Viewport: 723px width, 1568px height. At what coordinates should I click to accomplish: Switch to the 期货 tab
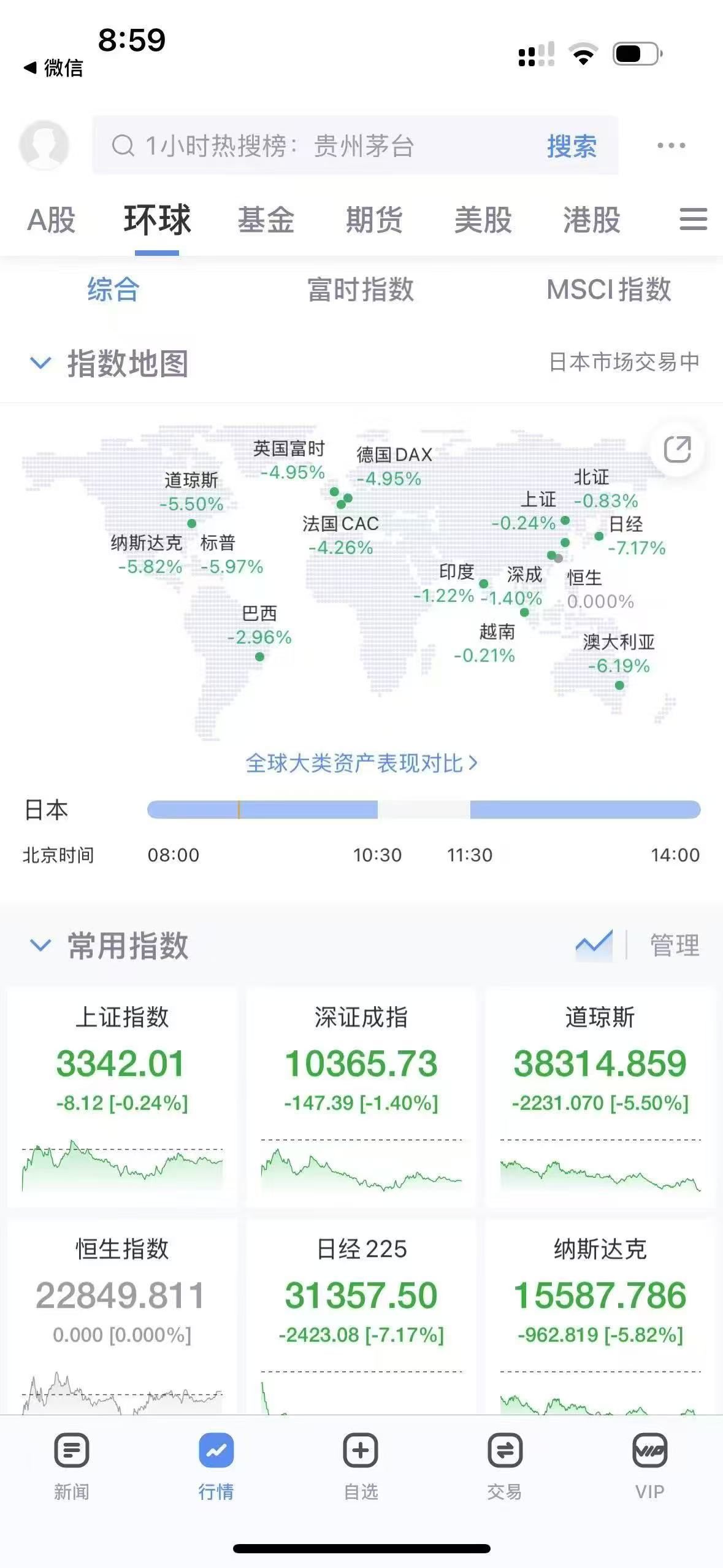374,220
